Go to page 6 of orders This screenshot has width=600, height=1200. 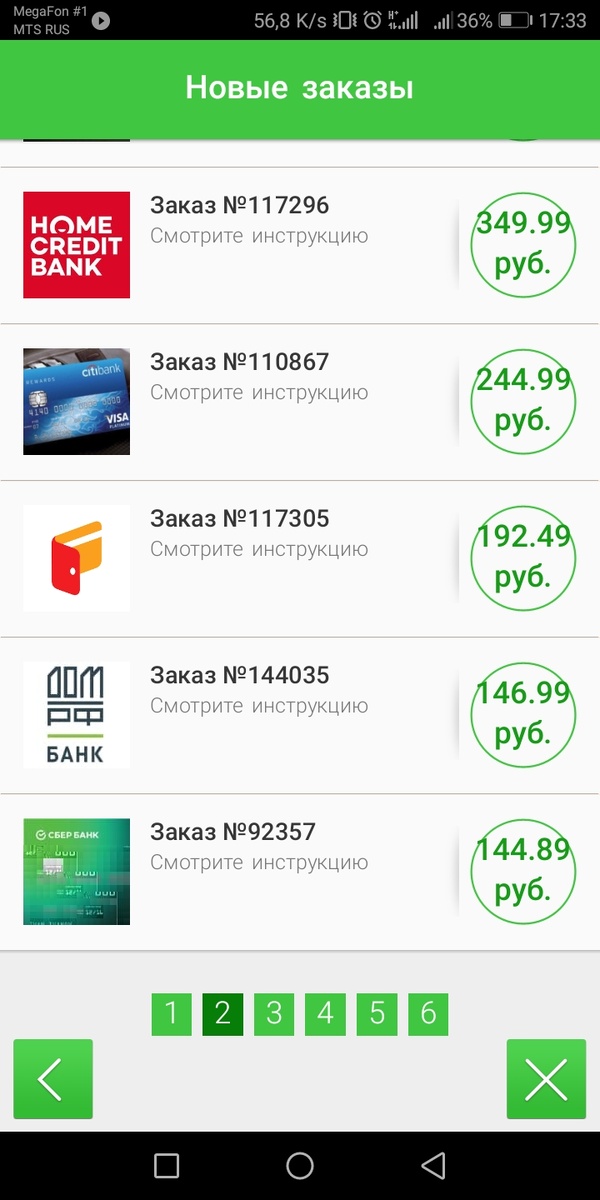428,1014
